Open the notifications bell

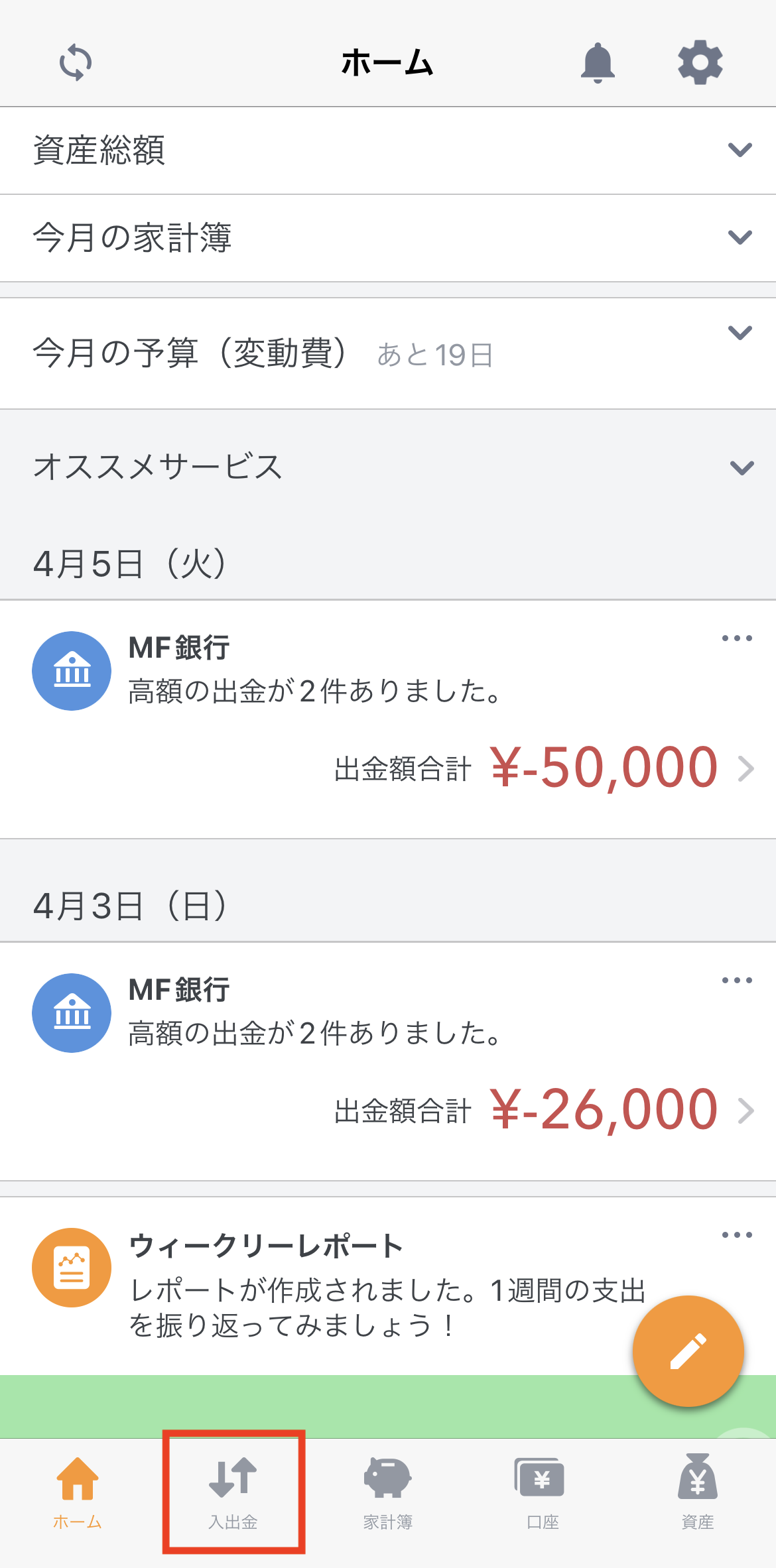point(598,63)
